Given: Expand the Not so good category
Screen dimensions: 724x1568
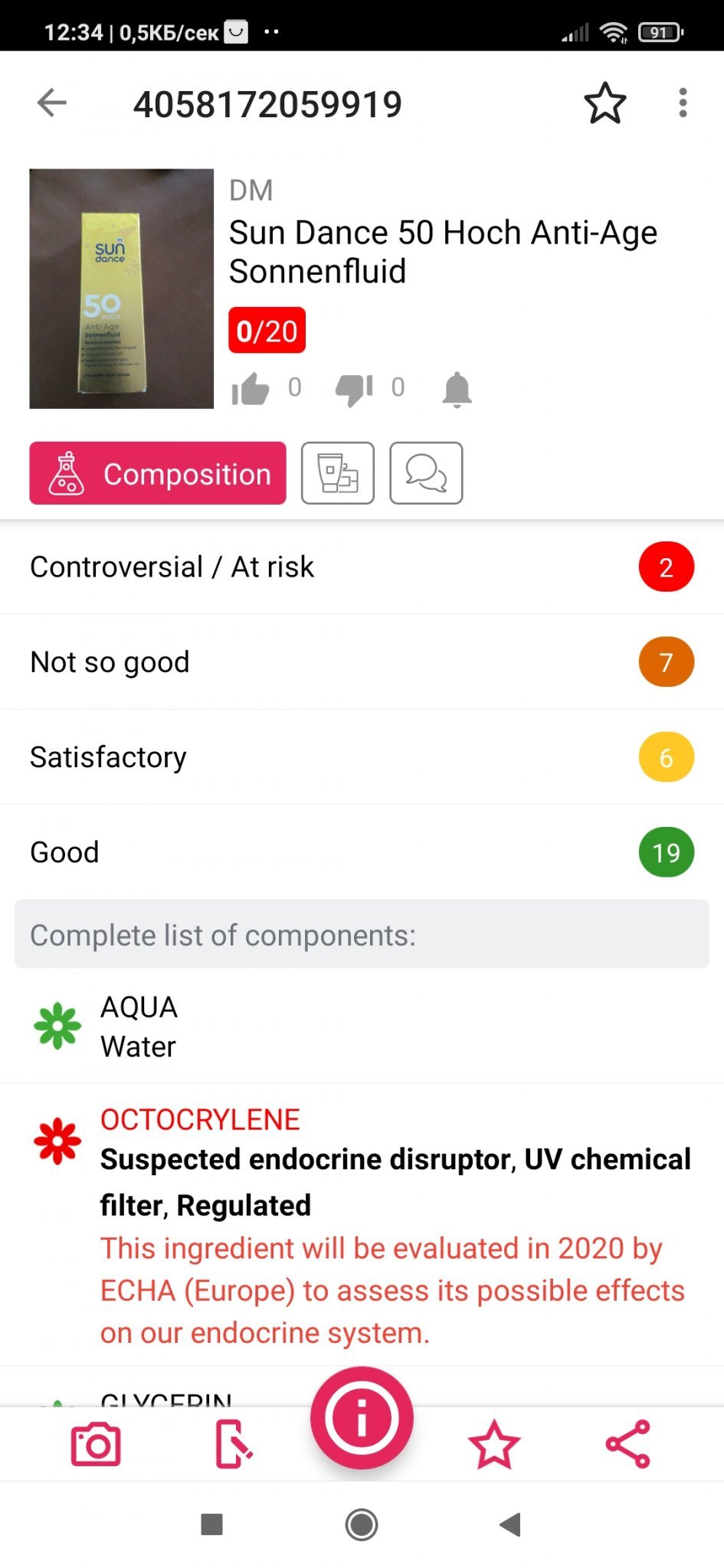Looking at the screenshot, I should click(x=362, y=662).
